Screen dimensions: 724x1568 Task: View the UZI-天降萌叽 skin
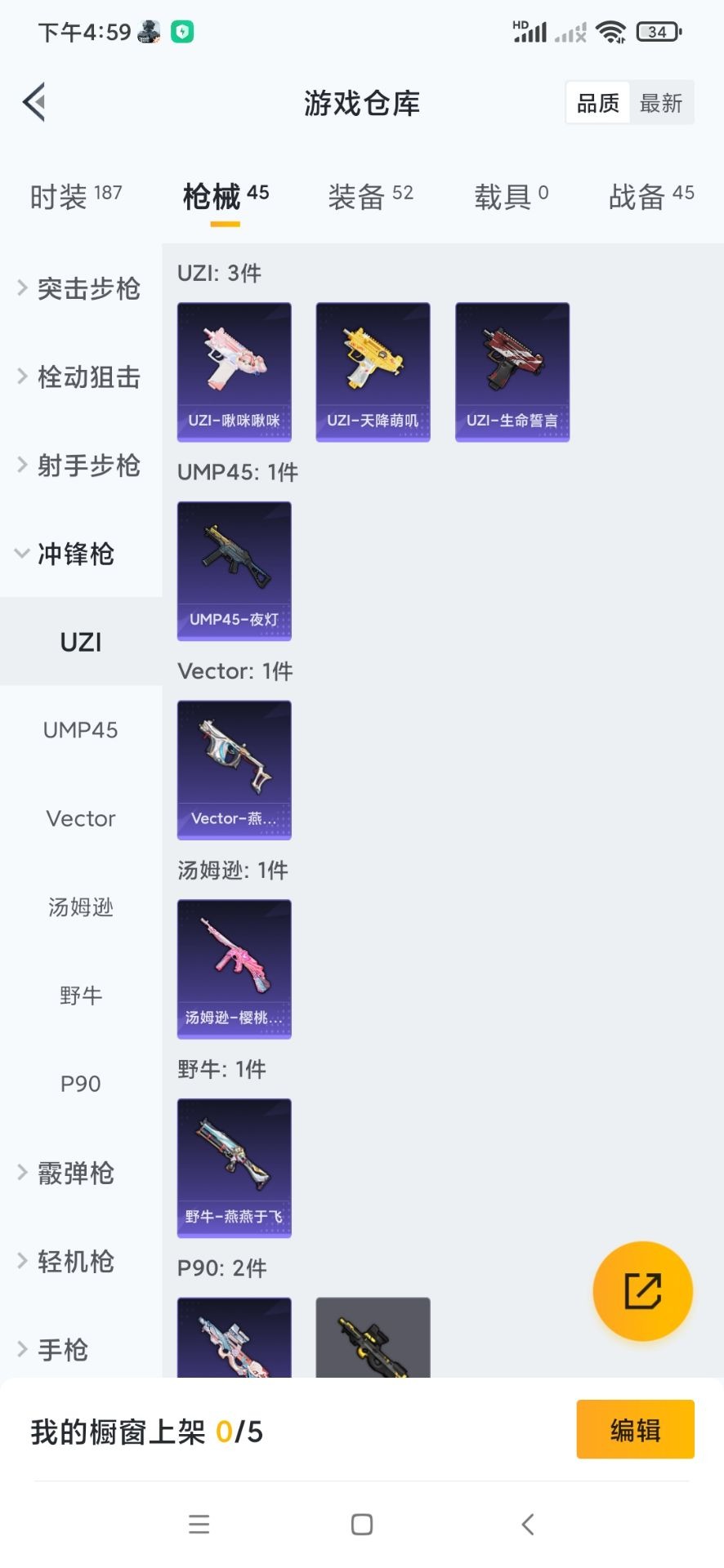pyautogui.click(x=373, y=372)
